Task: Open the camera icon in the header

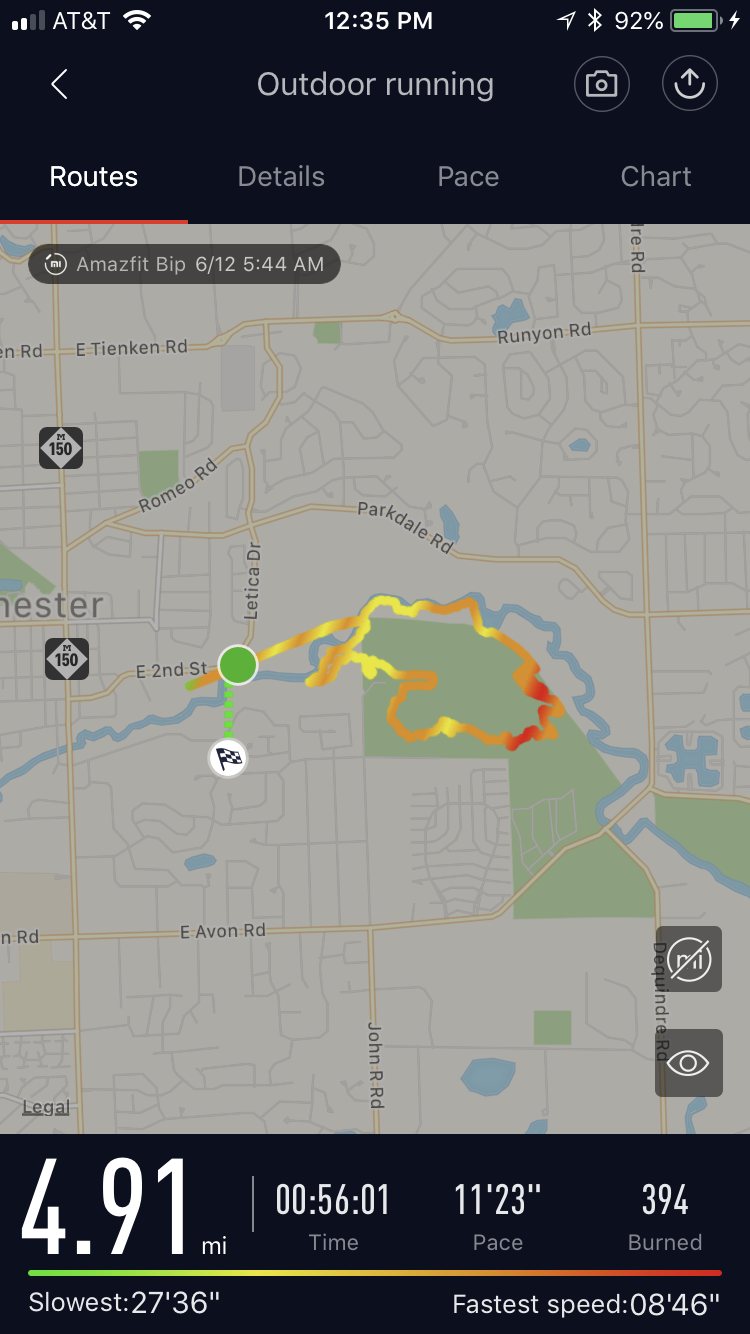Action: [x=601, y=84]
